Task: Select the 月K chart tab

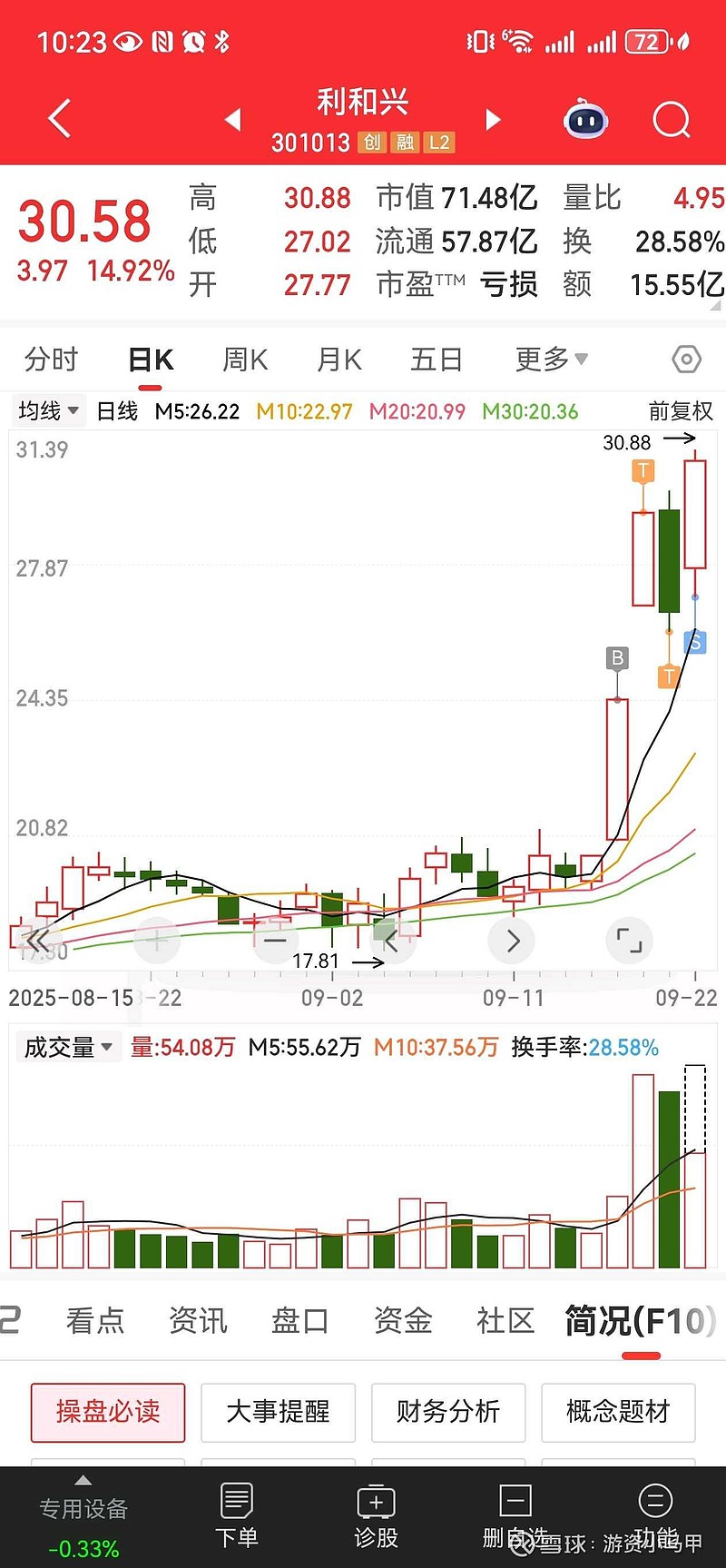Action: point(339,360)
